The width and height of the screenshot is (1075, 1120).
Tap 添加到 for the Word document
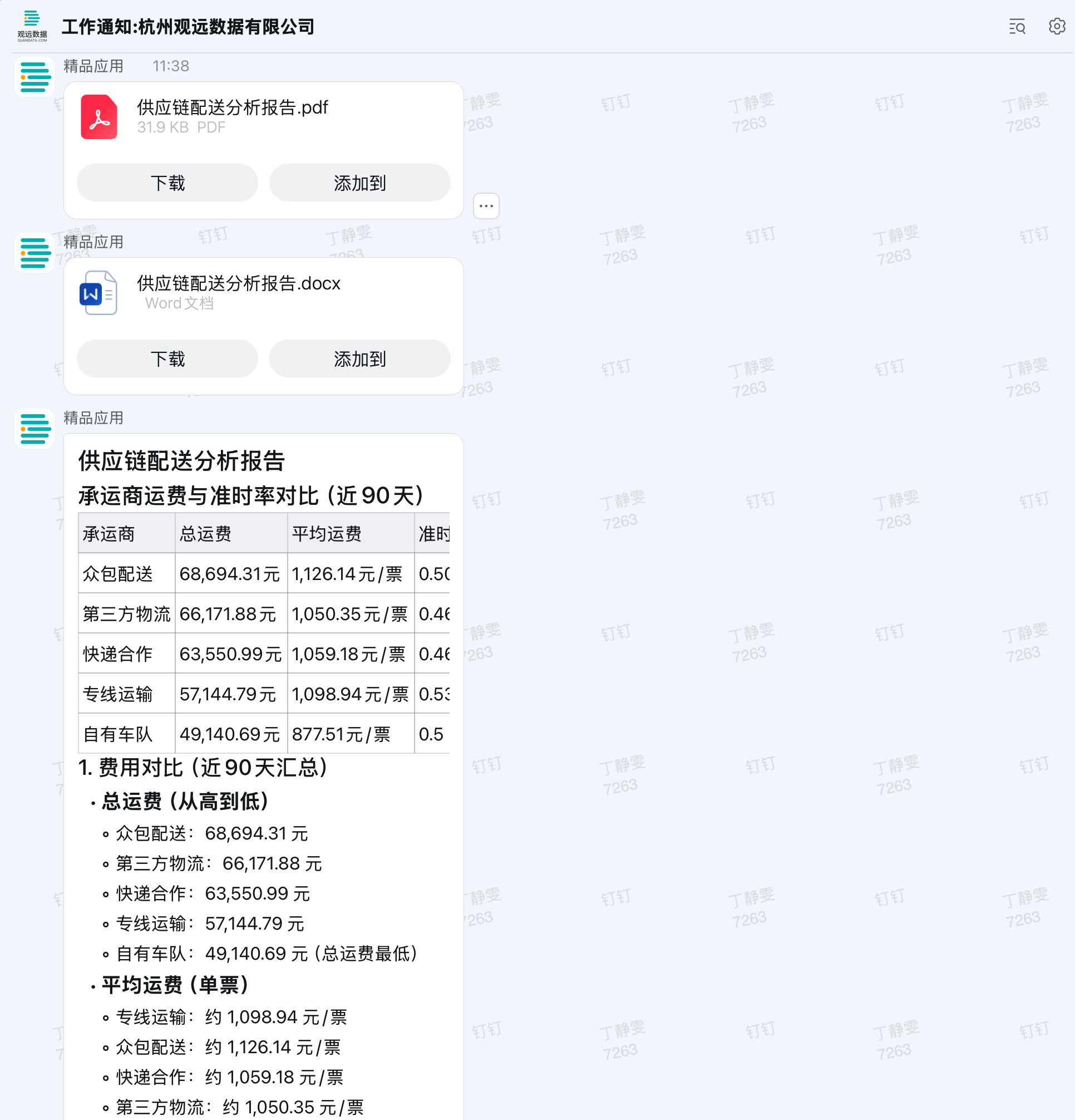(x=359, y=359)
